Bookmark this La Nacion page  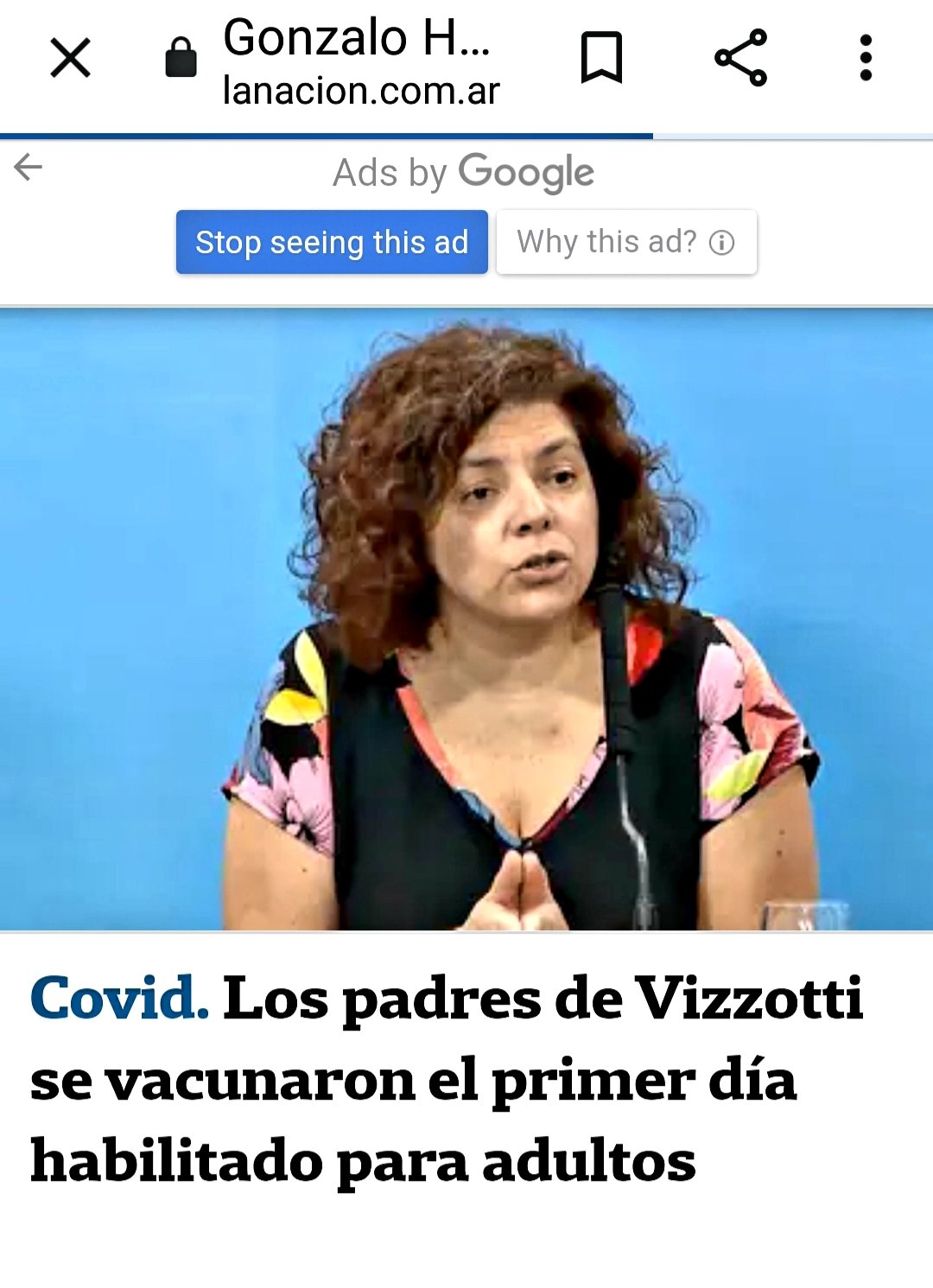(x=601, y=58)
